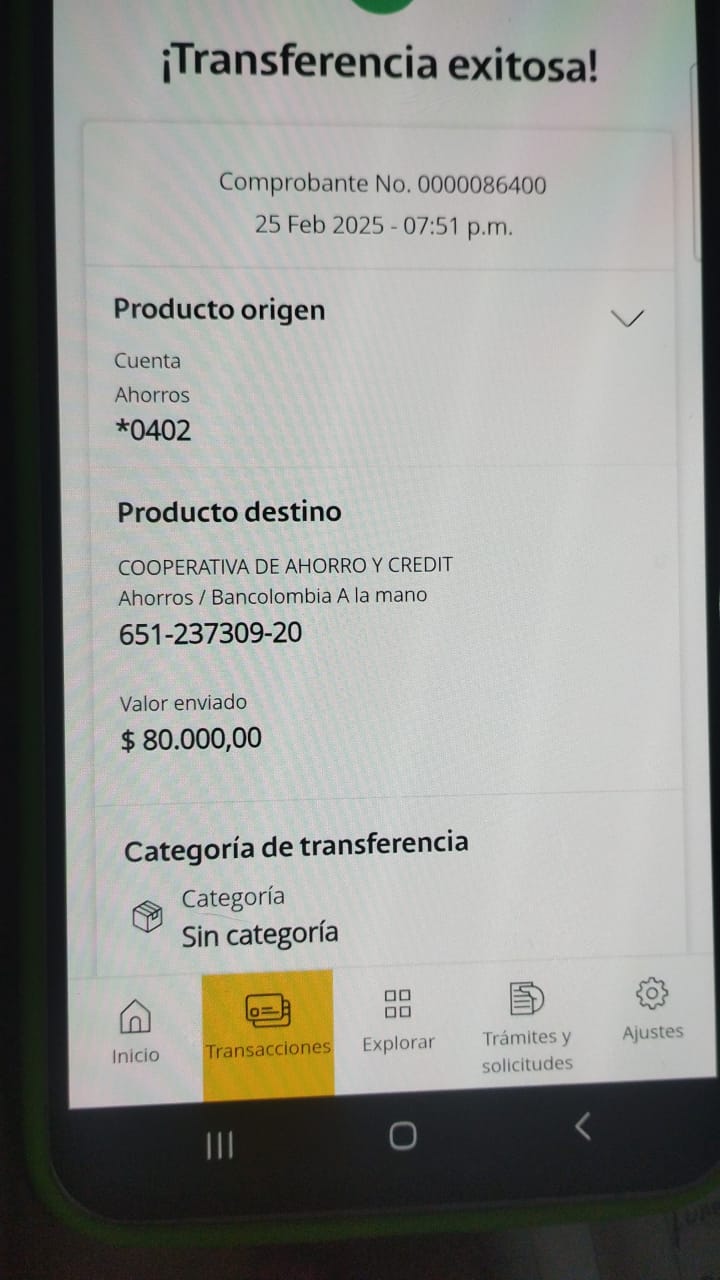Screen dimensions: 720x1280
Task: Collapse the Producto origen section
Action: (627, 318)
